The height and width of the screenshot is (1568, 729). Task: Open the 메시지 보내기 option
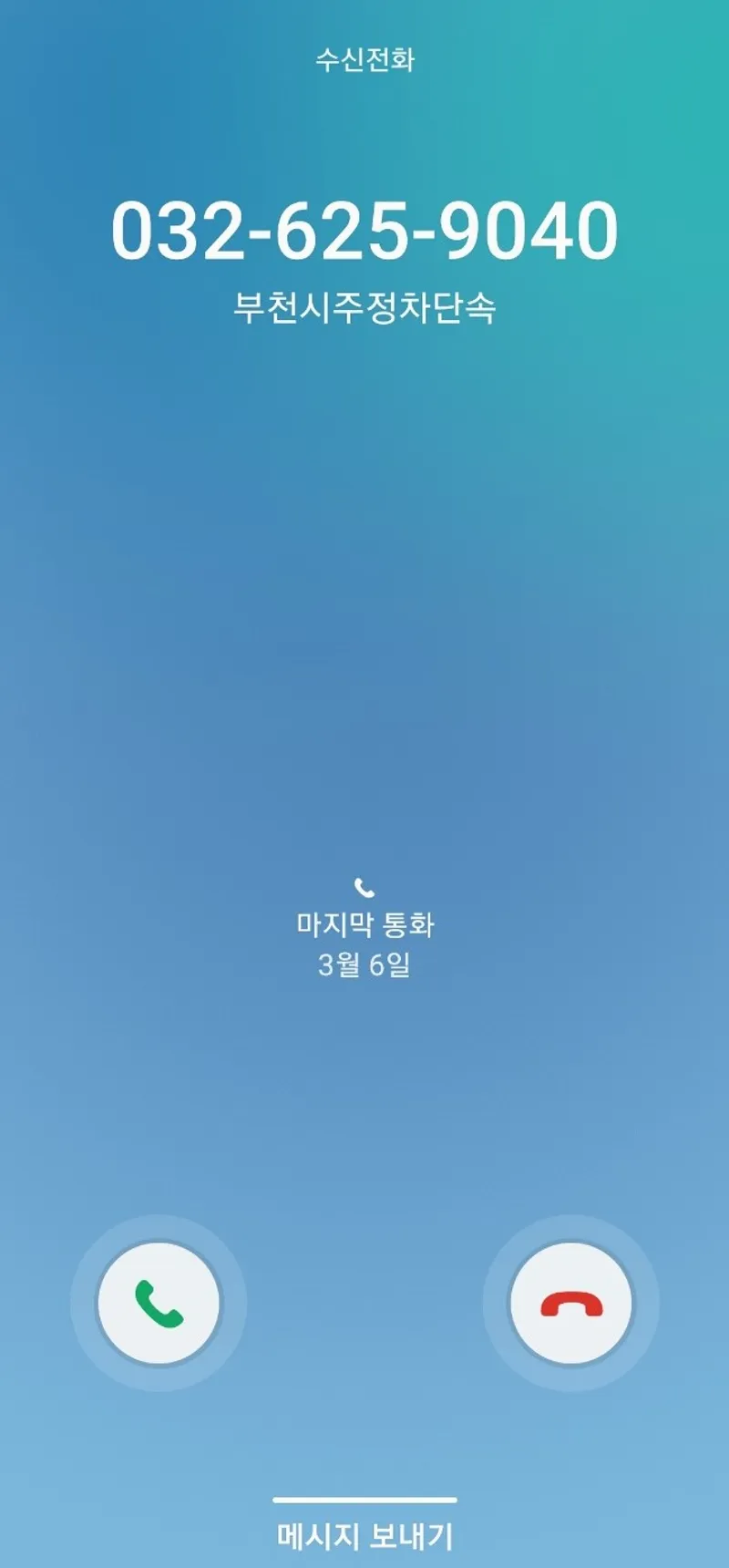click(x=364, y=1536)
